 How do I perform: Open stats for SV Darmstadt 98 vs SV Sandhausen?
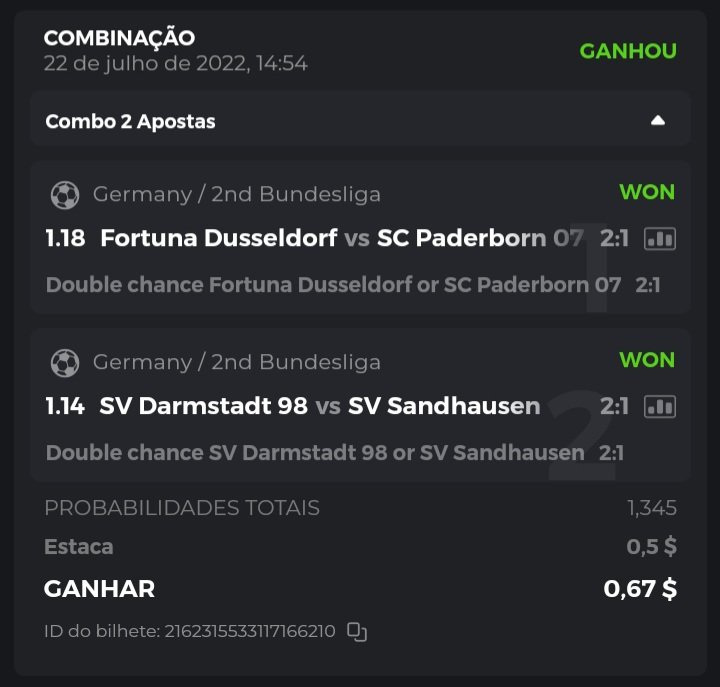tap(660, 406)
